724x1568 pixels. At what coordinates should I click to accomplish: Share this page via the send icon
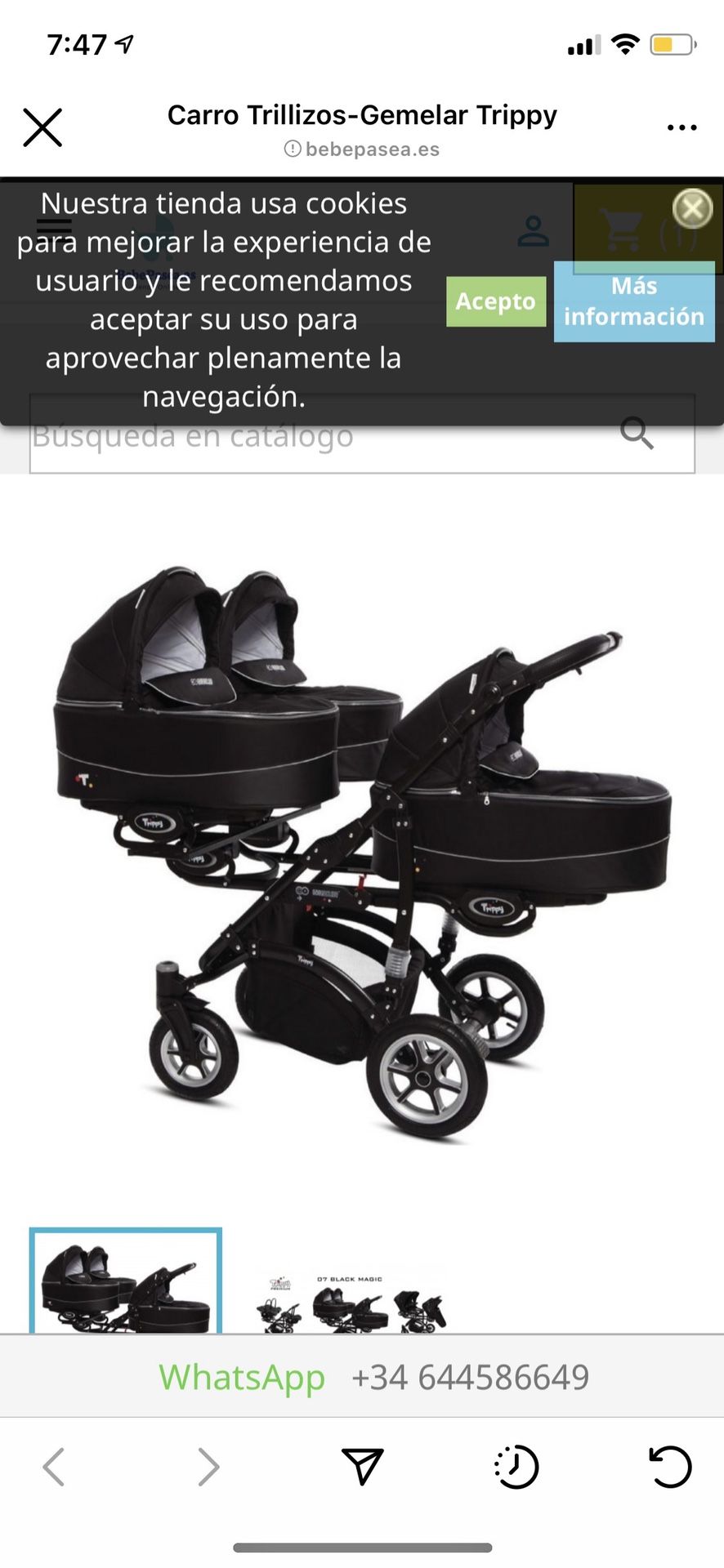point(362,1467)
